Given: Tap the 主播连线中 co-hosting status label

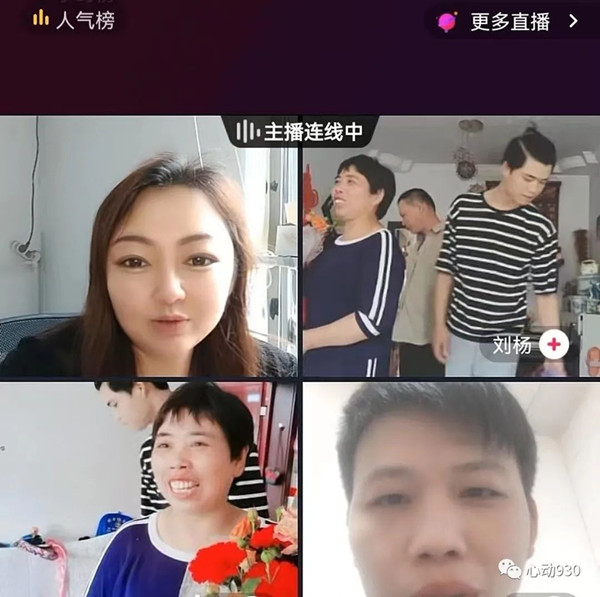Looking at the screenshot, I should click(300, 132).
